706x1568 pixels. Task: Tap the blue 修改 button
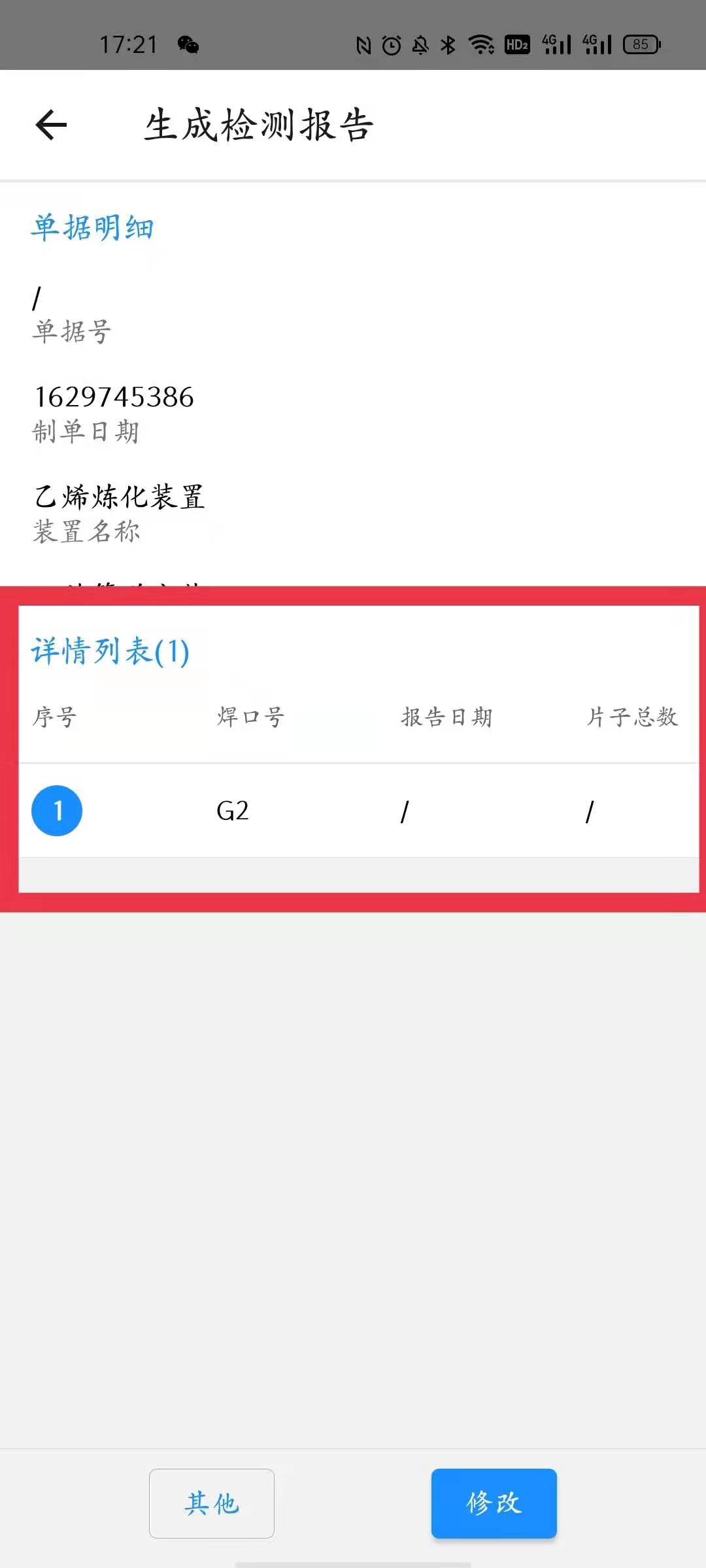[x=494, y=1503]
